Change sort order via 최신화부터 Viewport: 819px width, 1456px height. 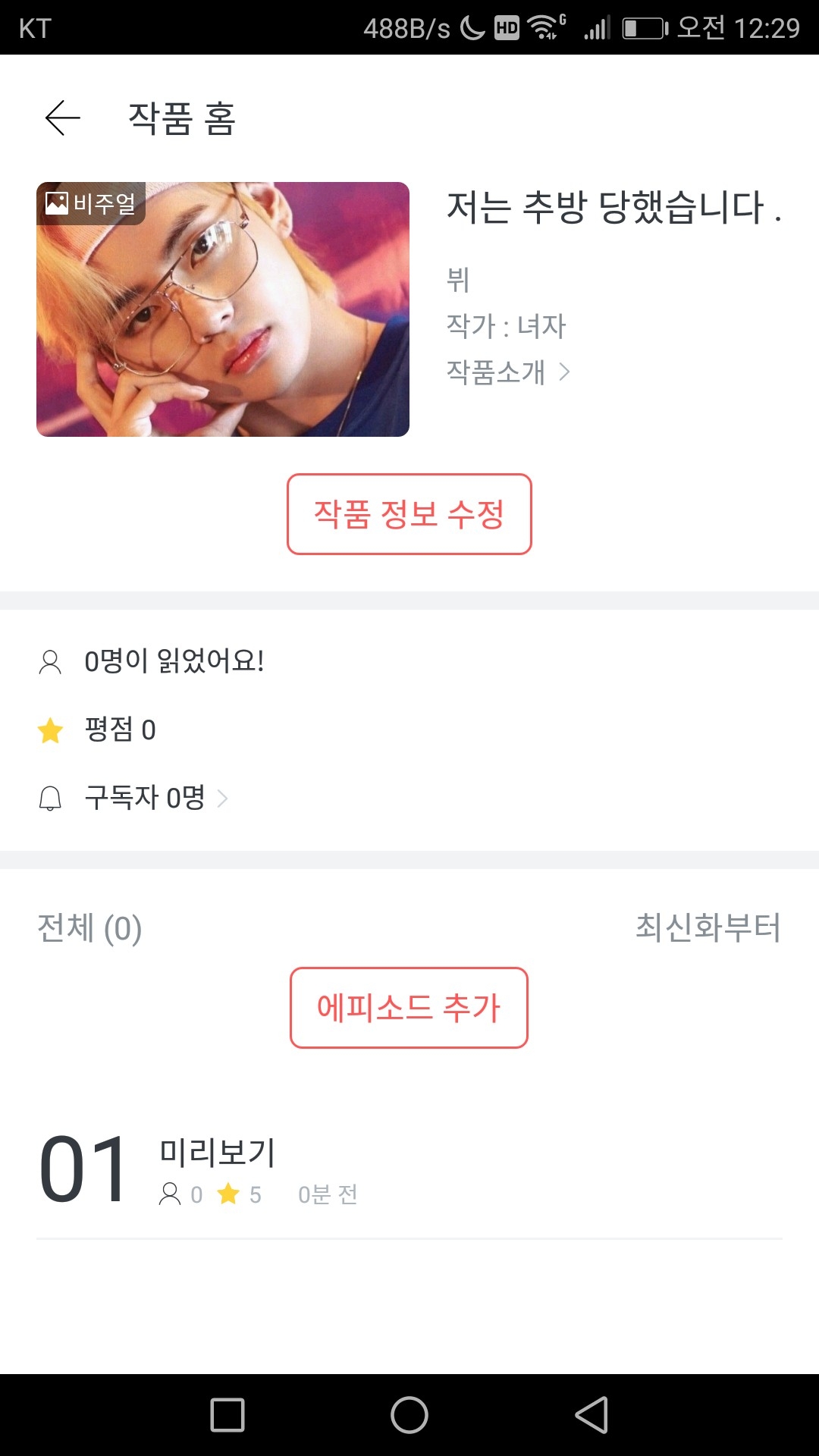pyautogui.click(x=708, y=927)
